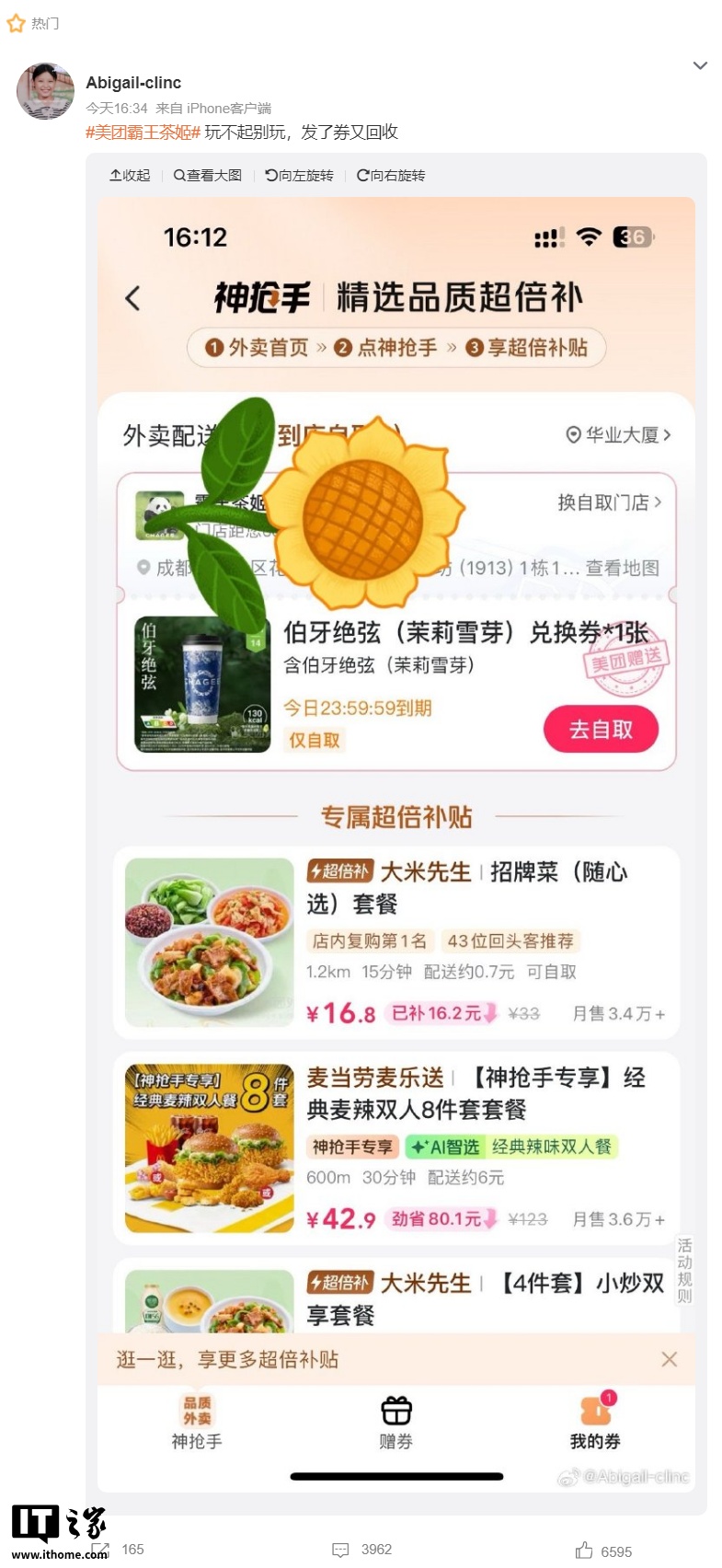
Task: Open the 3962 comments on this post
Action: click(362, 1550)
